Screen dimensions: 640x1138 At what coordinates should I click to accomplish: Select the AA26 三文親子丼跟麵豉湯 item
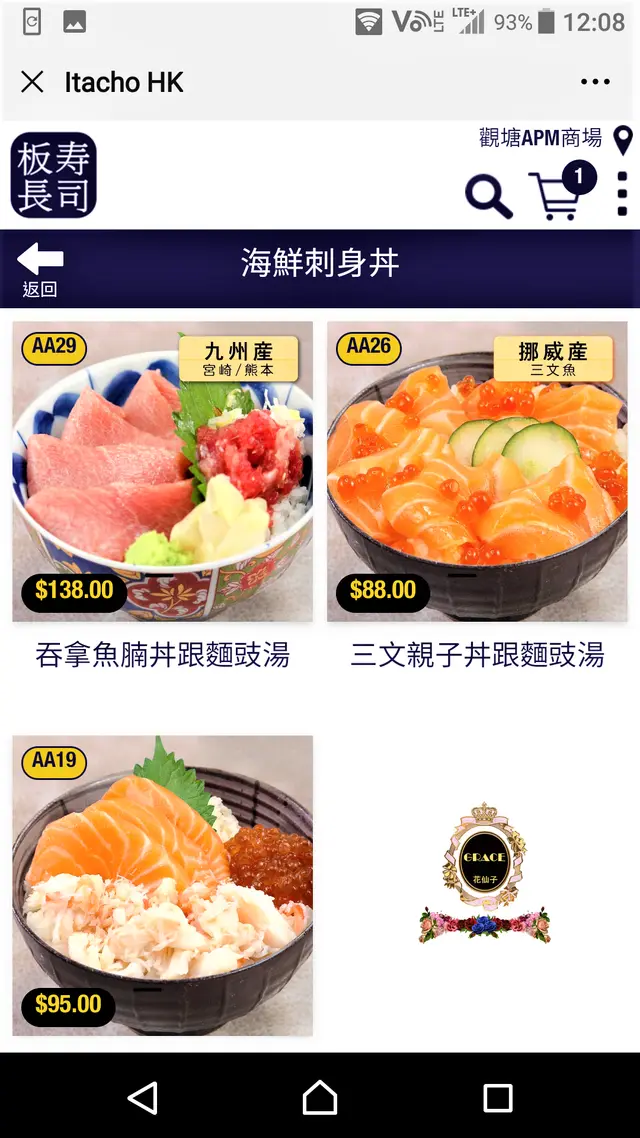click(x=477, y=471)
